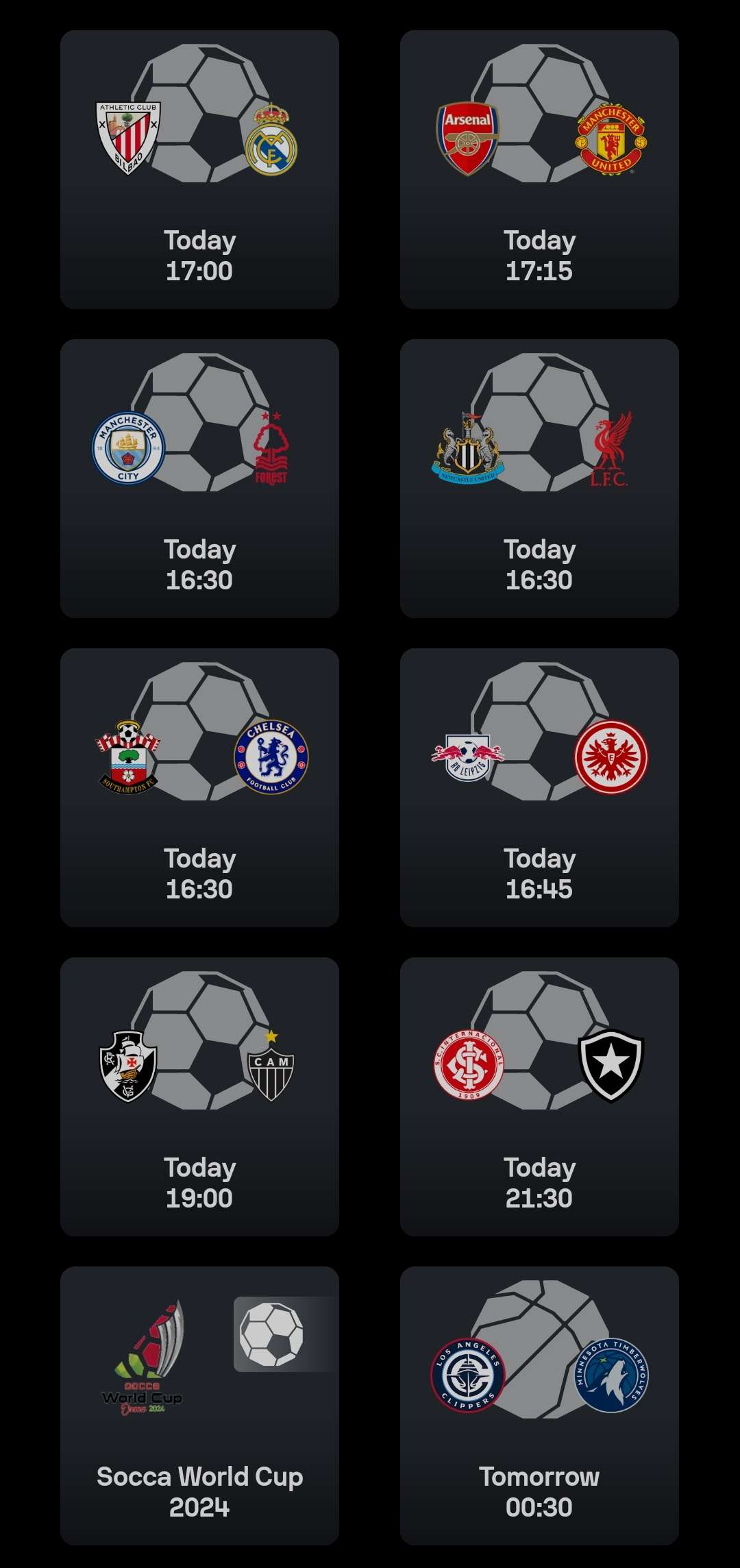Open the Socca World Cup 2024 card
This screenshot has width=740, height=1568.
(x=199, y=1406)
